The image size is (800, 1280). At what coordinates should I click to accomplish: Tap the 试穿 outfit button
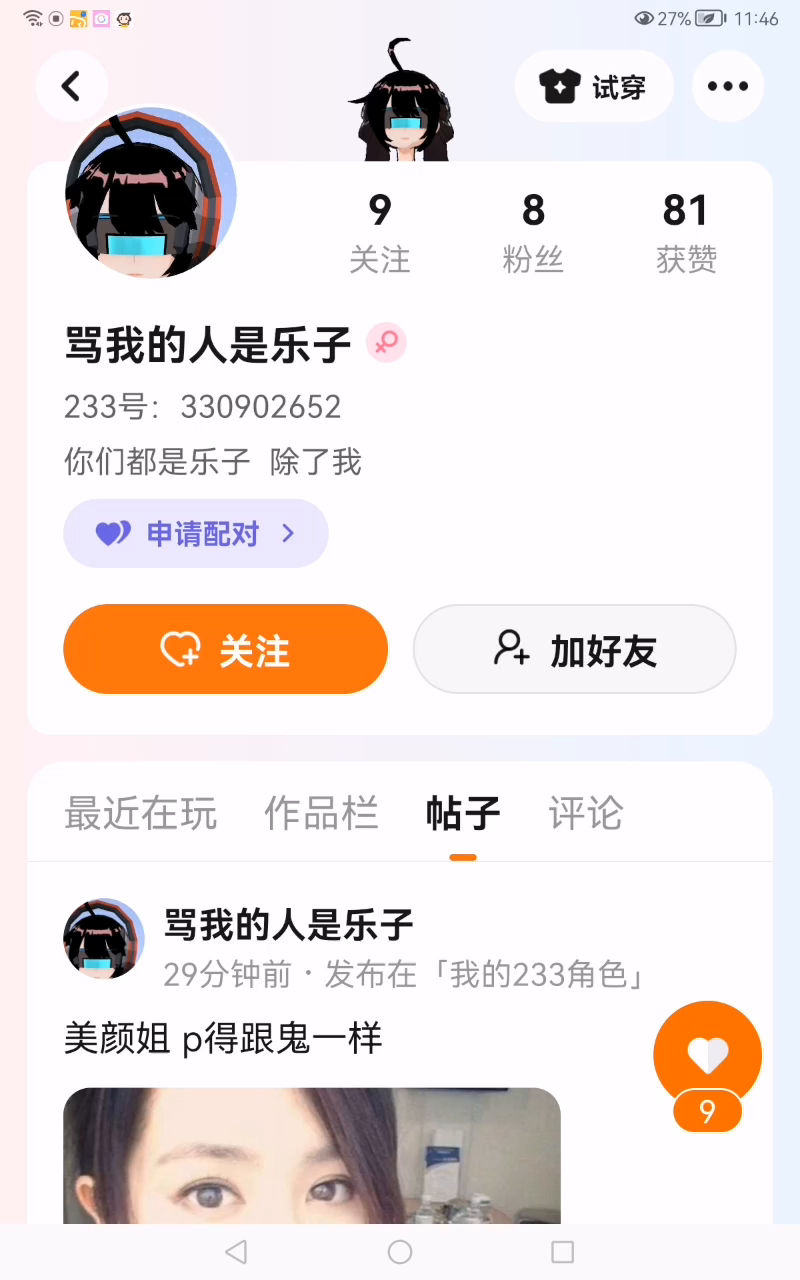tap(594, 87)
